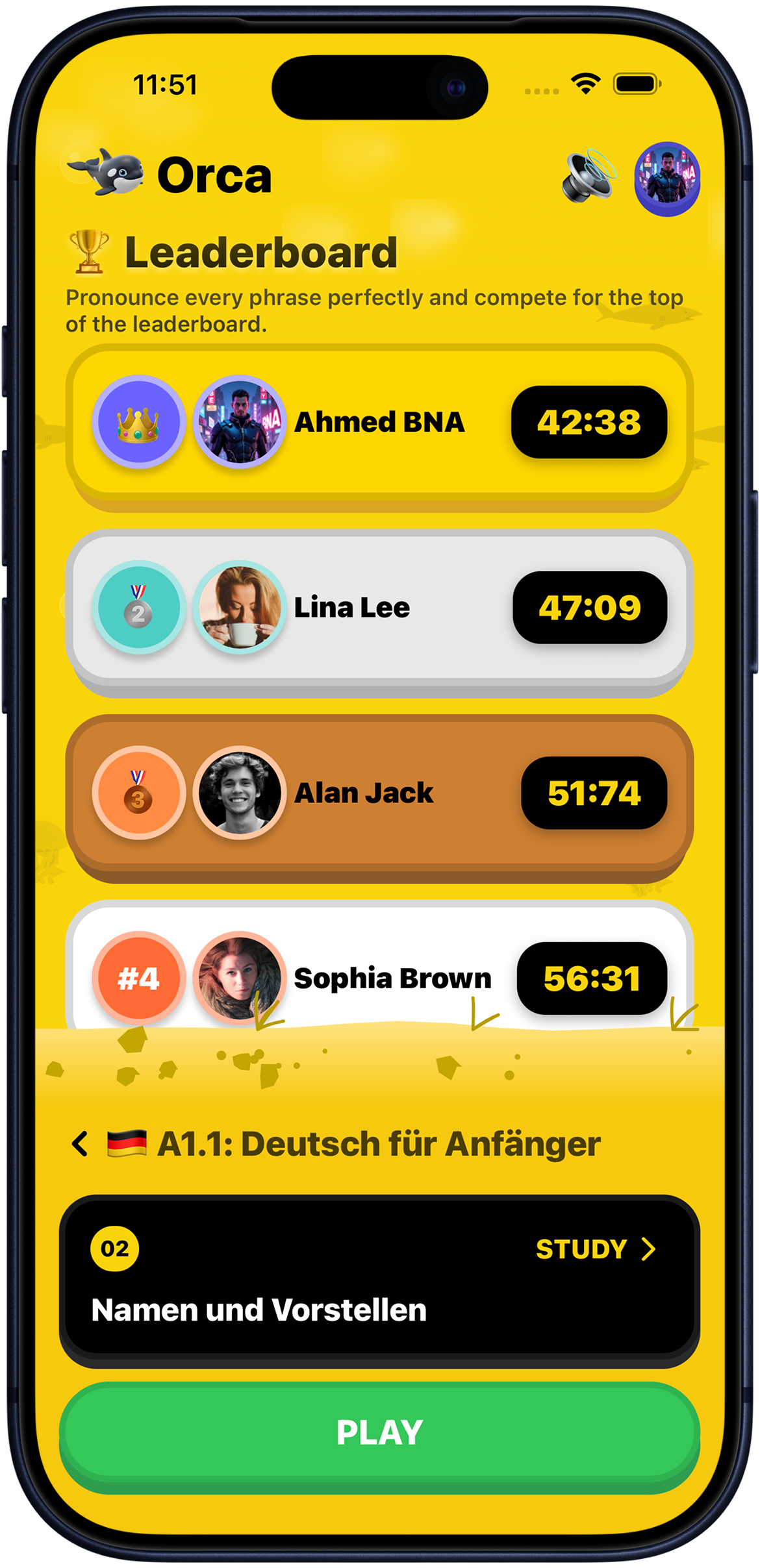This screenshot has height=1568, width=760.
Task: Click Ahmed BNA's score 42:38
Action: coord(589,422)
